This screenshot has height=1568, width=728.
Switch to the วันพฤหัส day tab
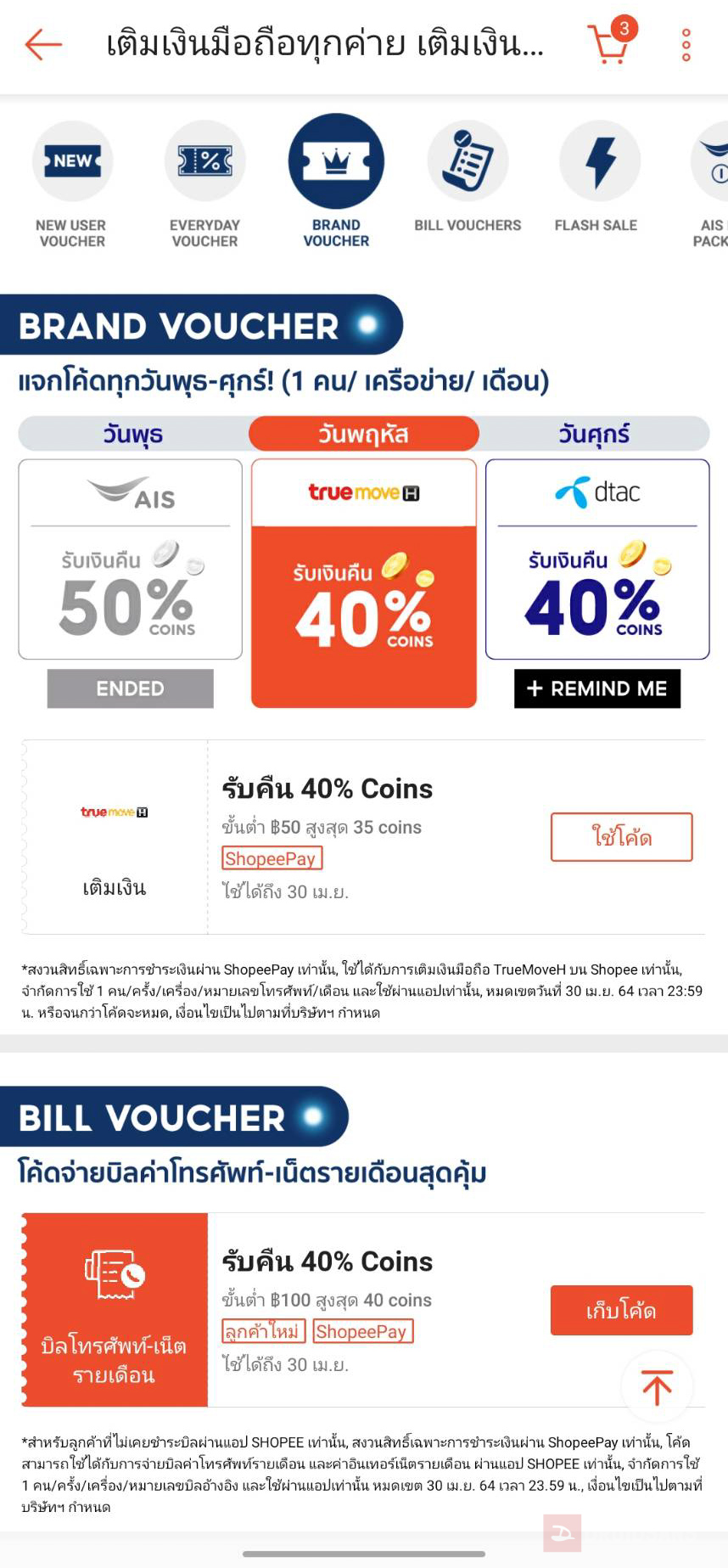tap(363, 434)
